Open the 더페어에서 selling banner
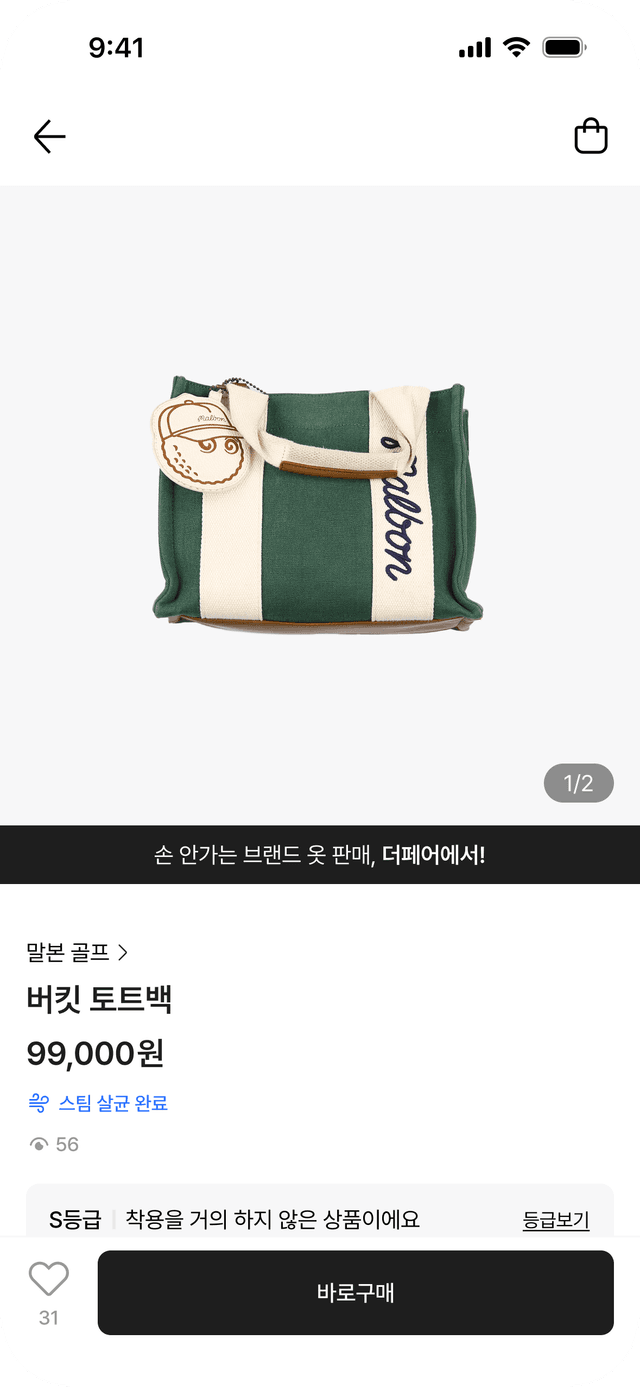Screen dimensions: 640x1387 320,855
